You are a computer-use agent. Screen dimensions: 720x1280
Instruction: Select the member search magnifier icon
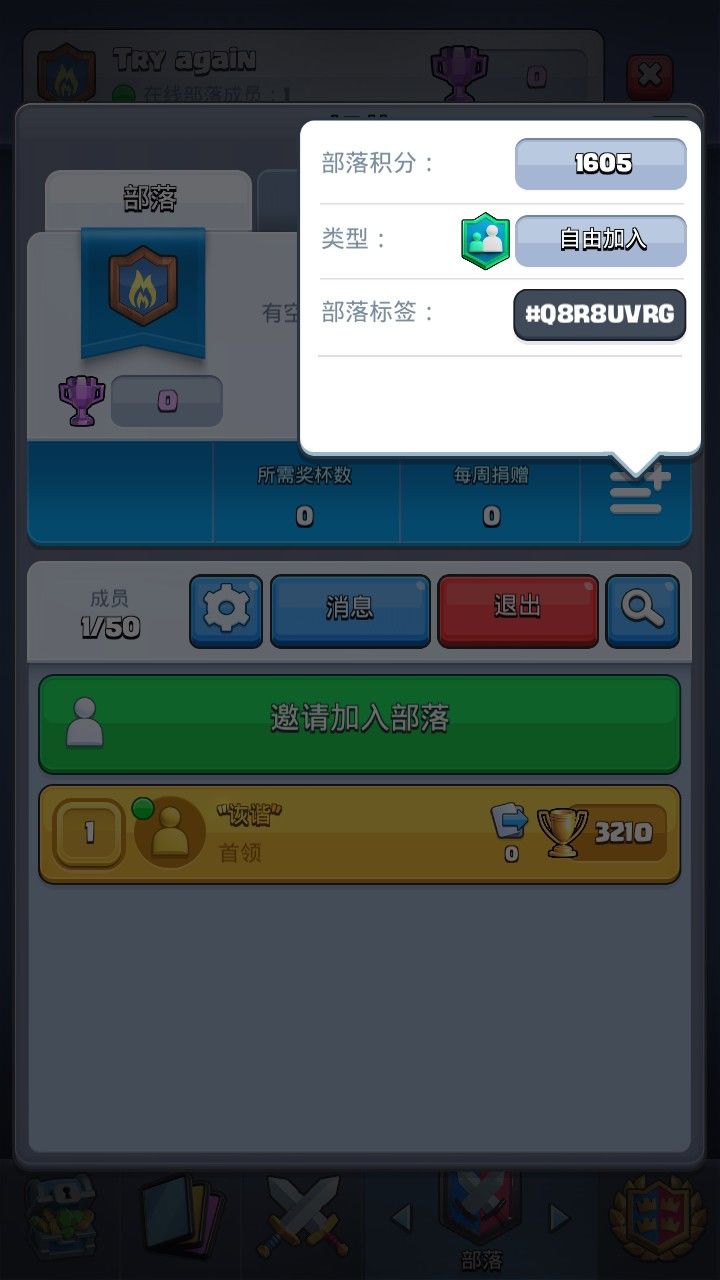[643, 610]
